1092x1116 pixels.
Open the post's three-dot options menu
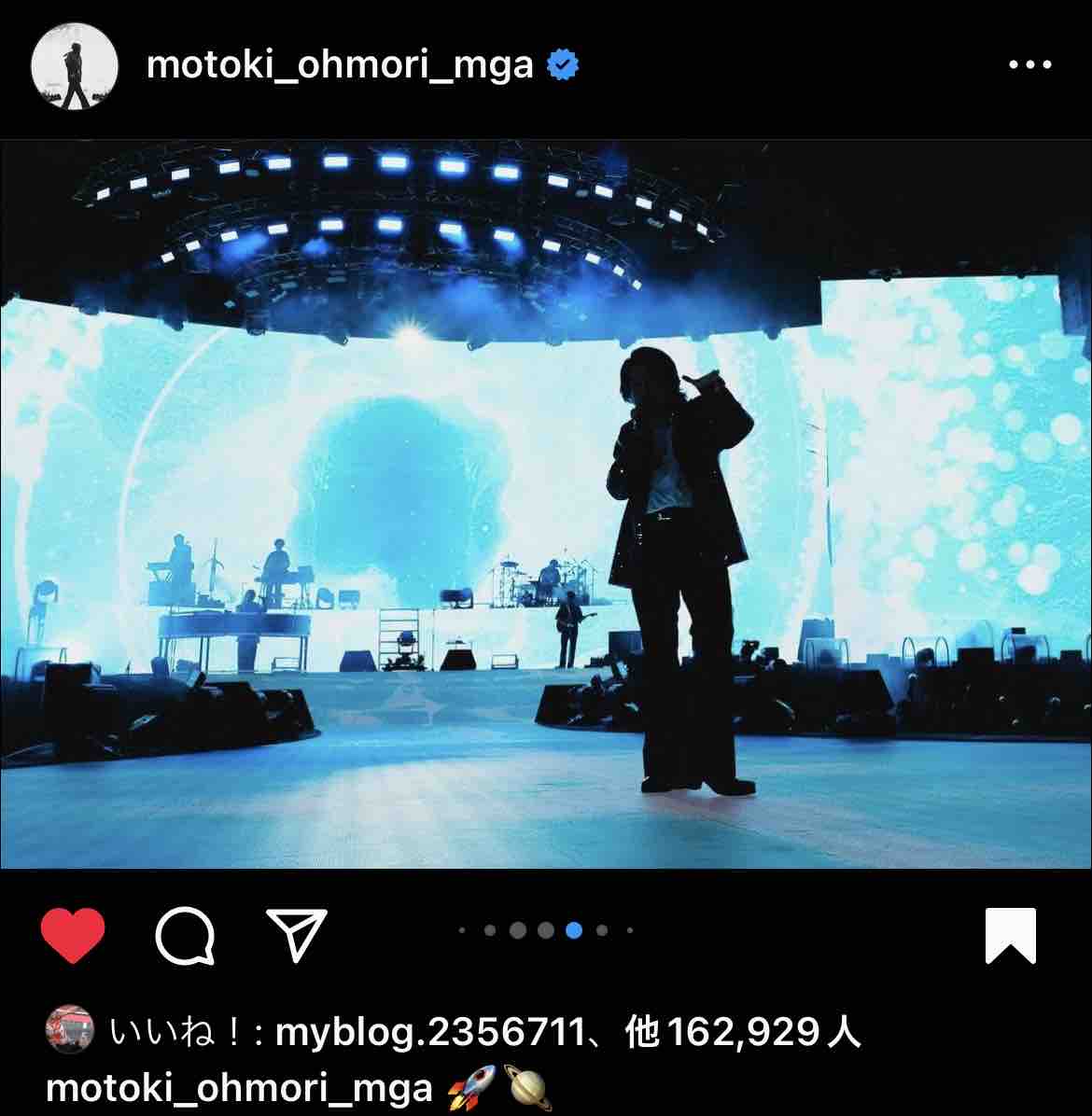[x=1030, y=65]
